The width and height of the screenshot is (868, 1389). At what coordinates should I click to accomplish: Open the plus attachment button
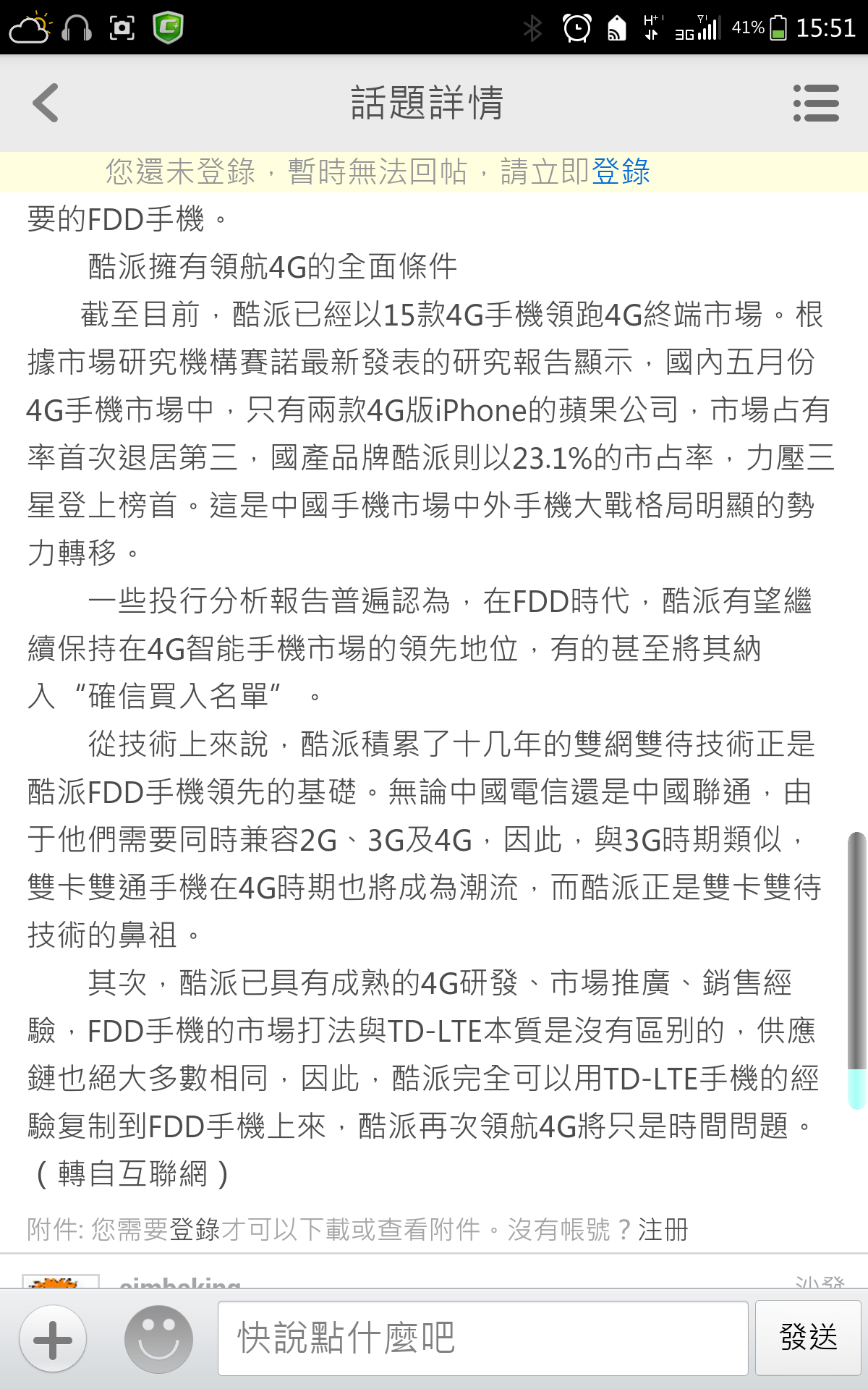coord(53,1339)
